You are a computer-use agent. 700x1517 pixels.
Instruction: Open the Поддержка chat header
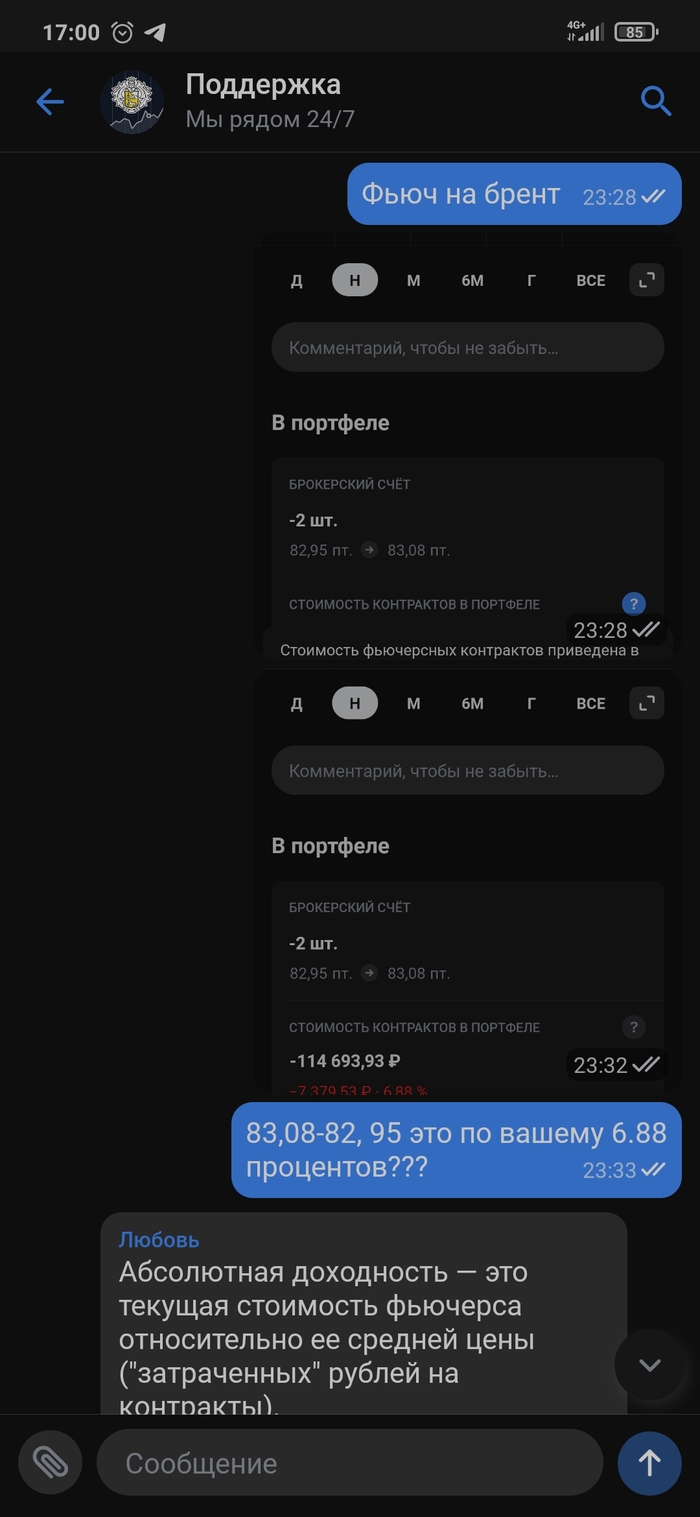[265, 101]
